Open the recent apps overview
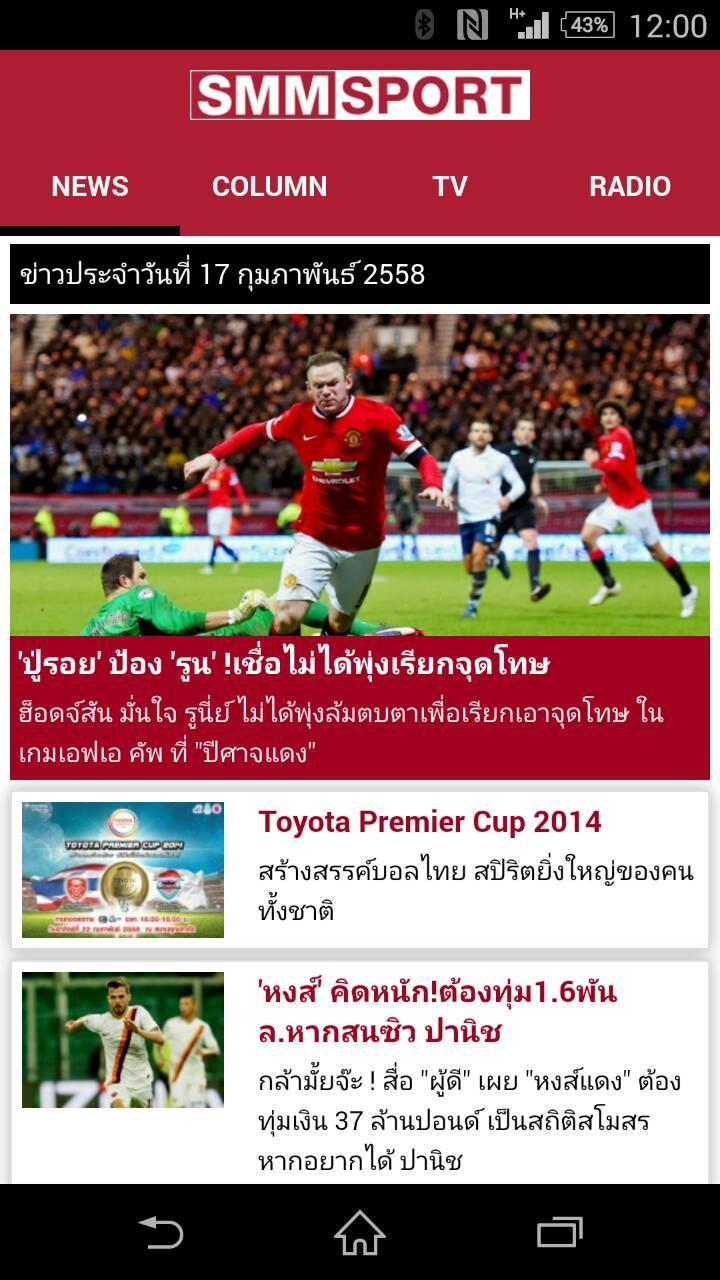The height and width of the screenshot is (1280, 720). tap(559, 1232)
